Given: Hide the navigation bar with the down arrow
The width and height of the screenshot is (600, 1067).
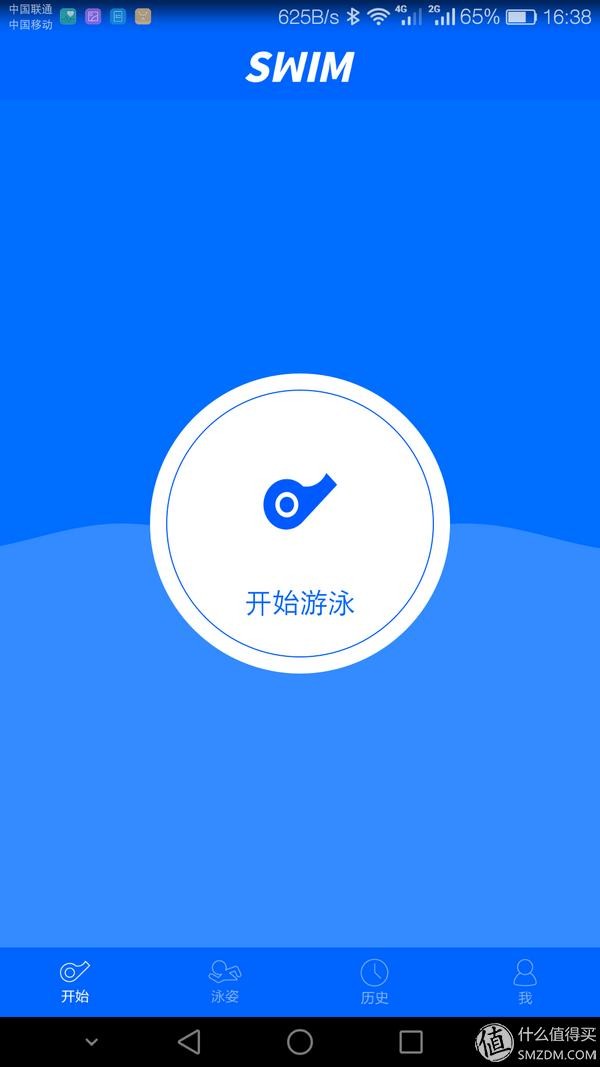Looking at the screenshot, I should [x=91, y=1042].
